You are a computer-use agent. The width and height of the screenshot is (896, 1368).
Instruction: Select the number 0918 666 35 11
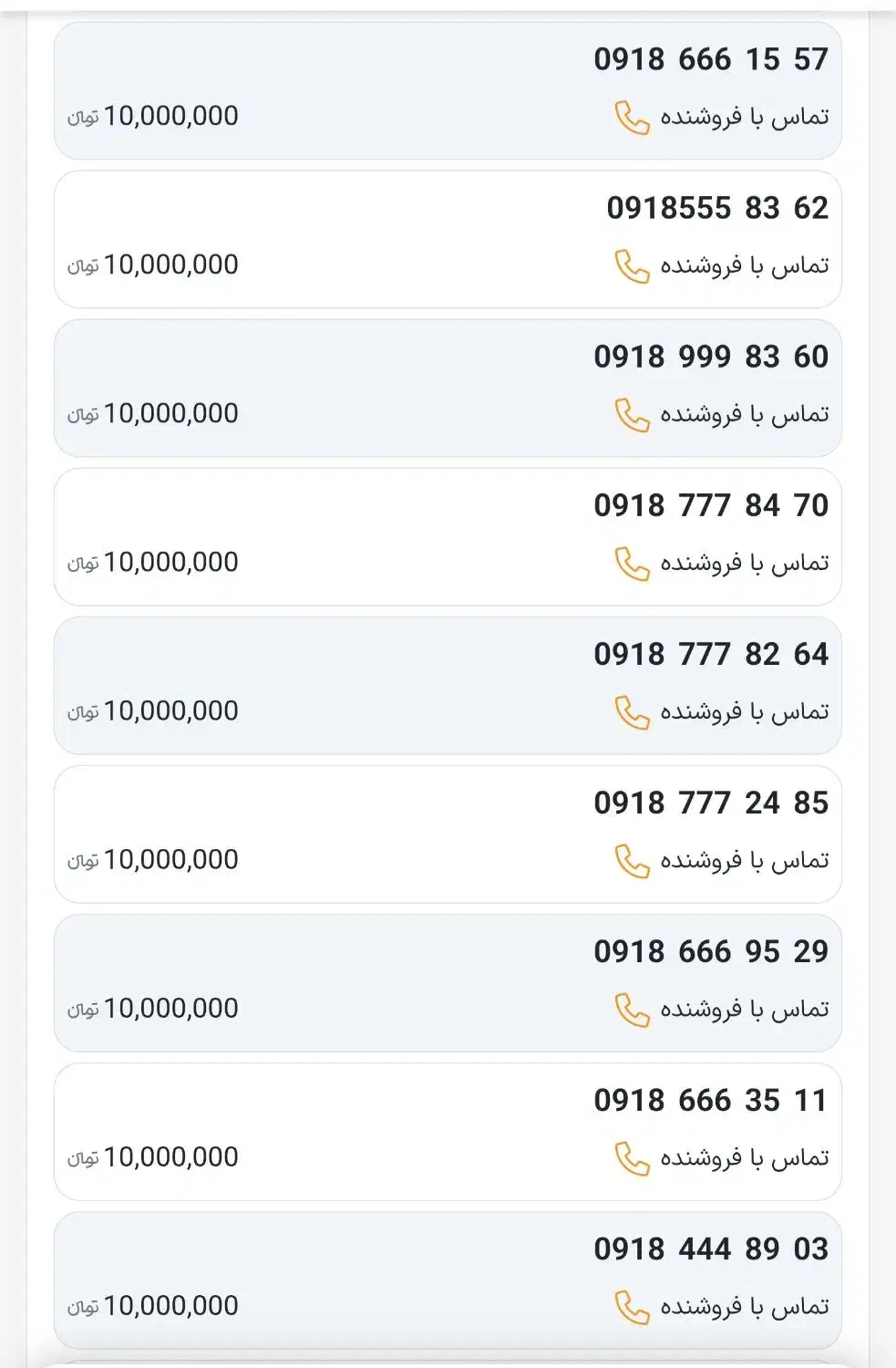[x=711, y=1100]
